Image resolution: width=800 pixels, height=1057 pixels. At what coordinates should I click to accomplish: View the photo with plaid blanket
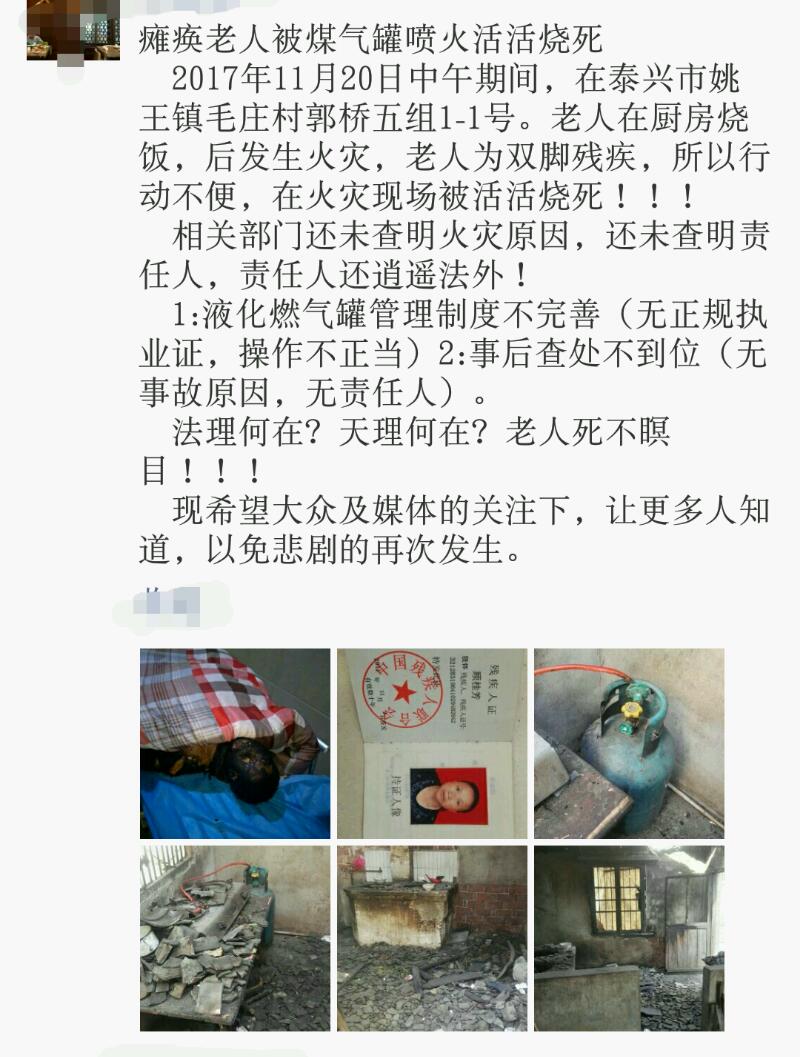click(x=235, y=743)
